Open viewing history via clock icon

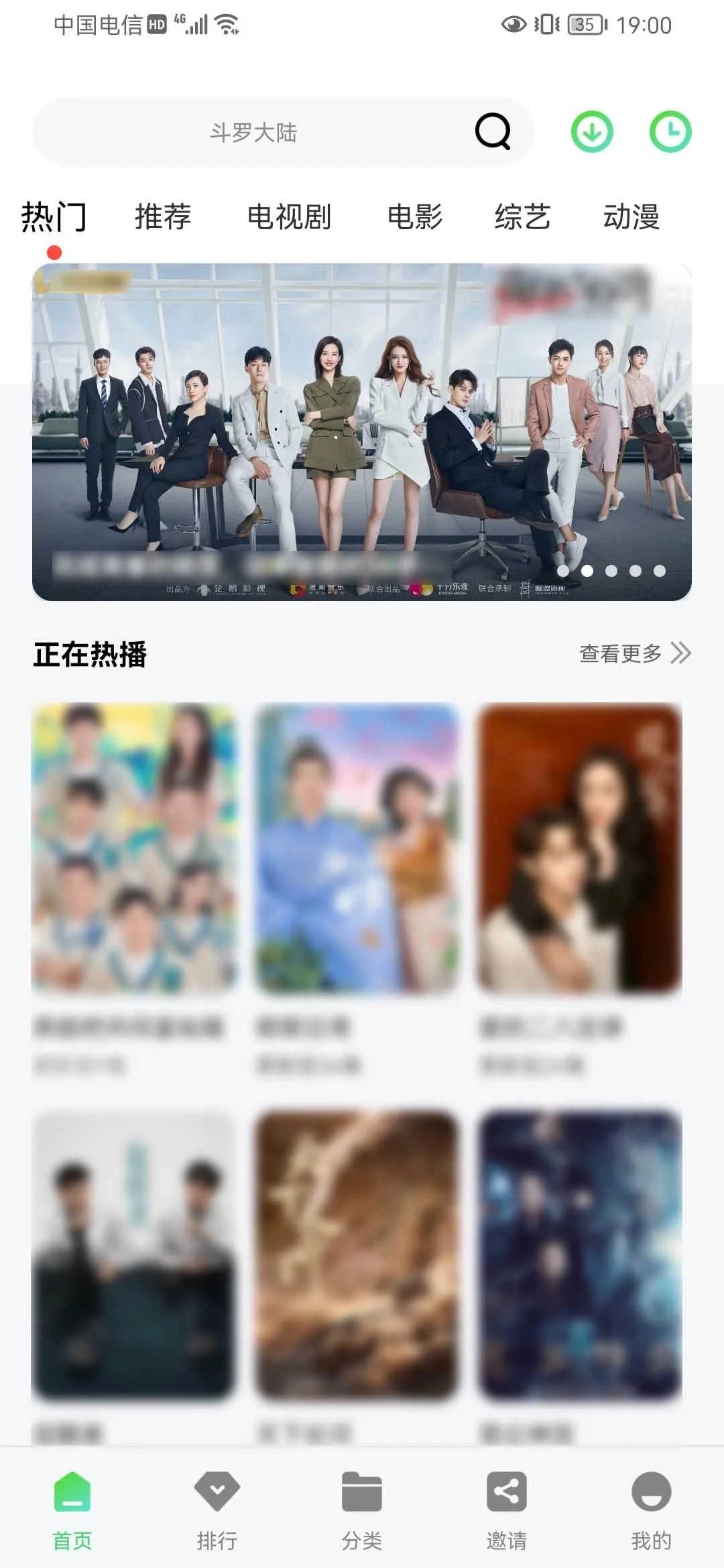click(672, 133)
